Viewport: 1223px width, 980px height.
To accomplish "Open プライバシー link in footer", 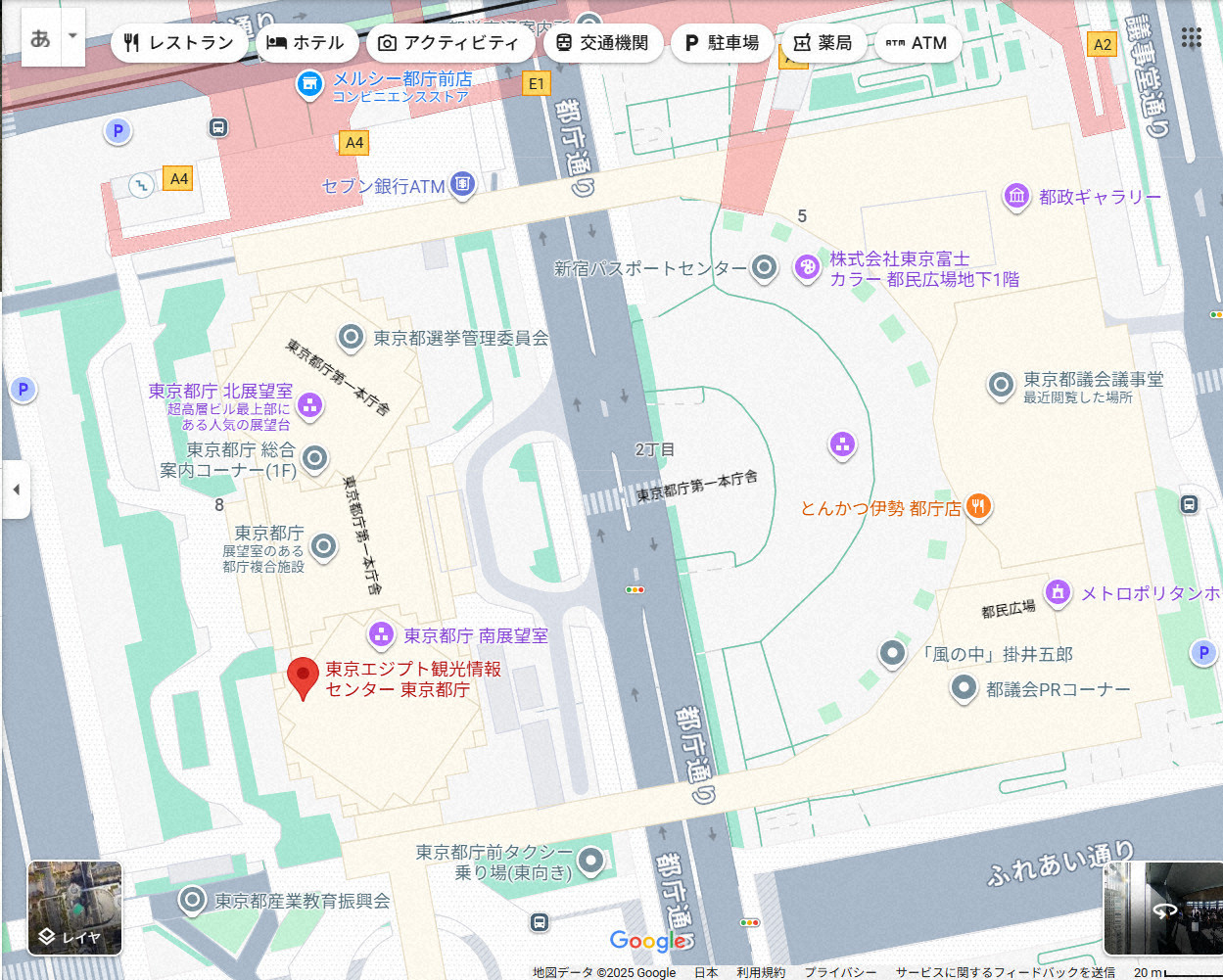I will tap(840, 972).
